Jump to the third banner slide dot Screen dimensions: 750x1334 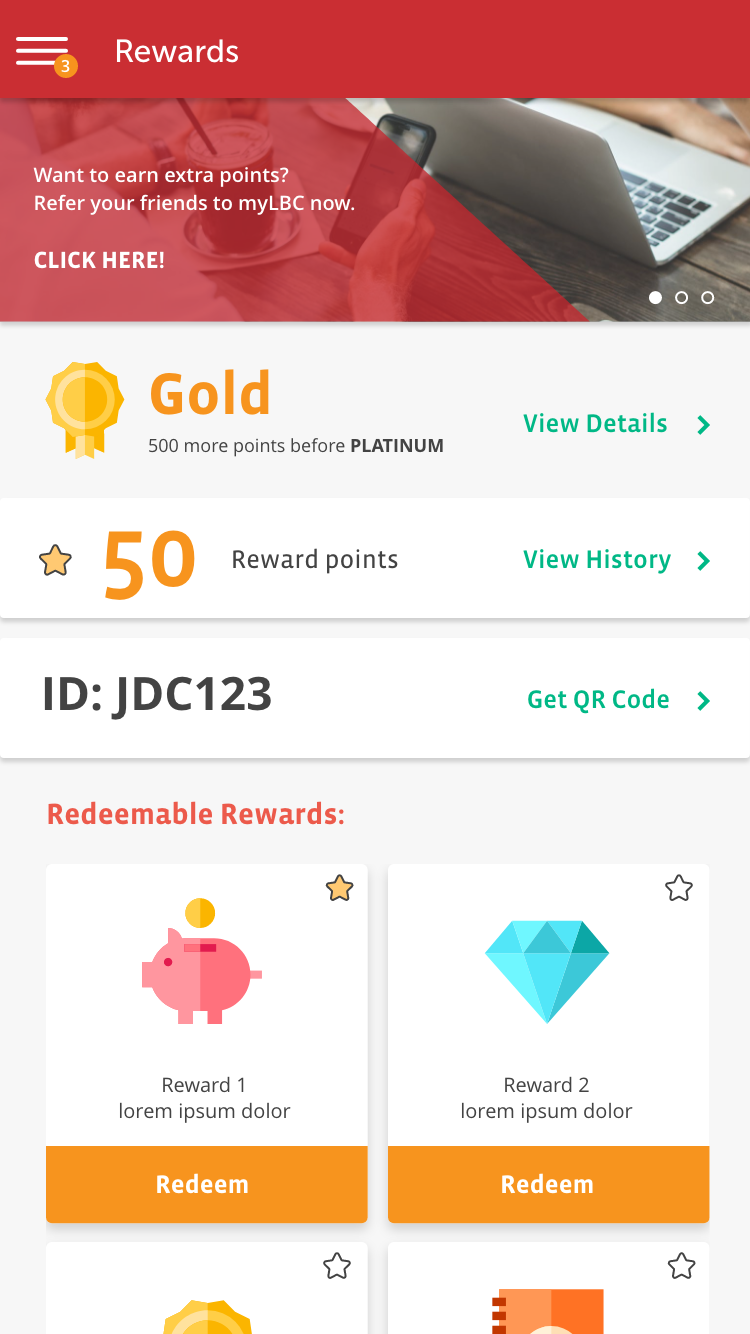click(707, 297)
